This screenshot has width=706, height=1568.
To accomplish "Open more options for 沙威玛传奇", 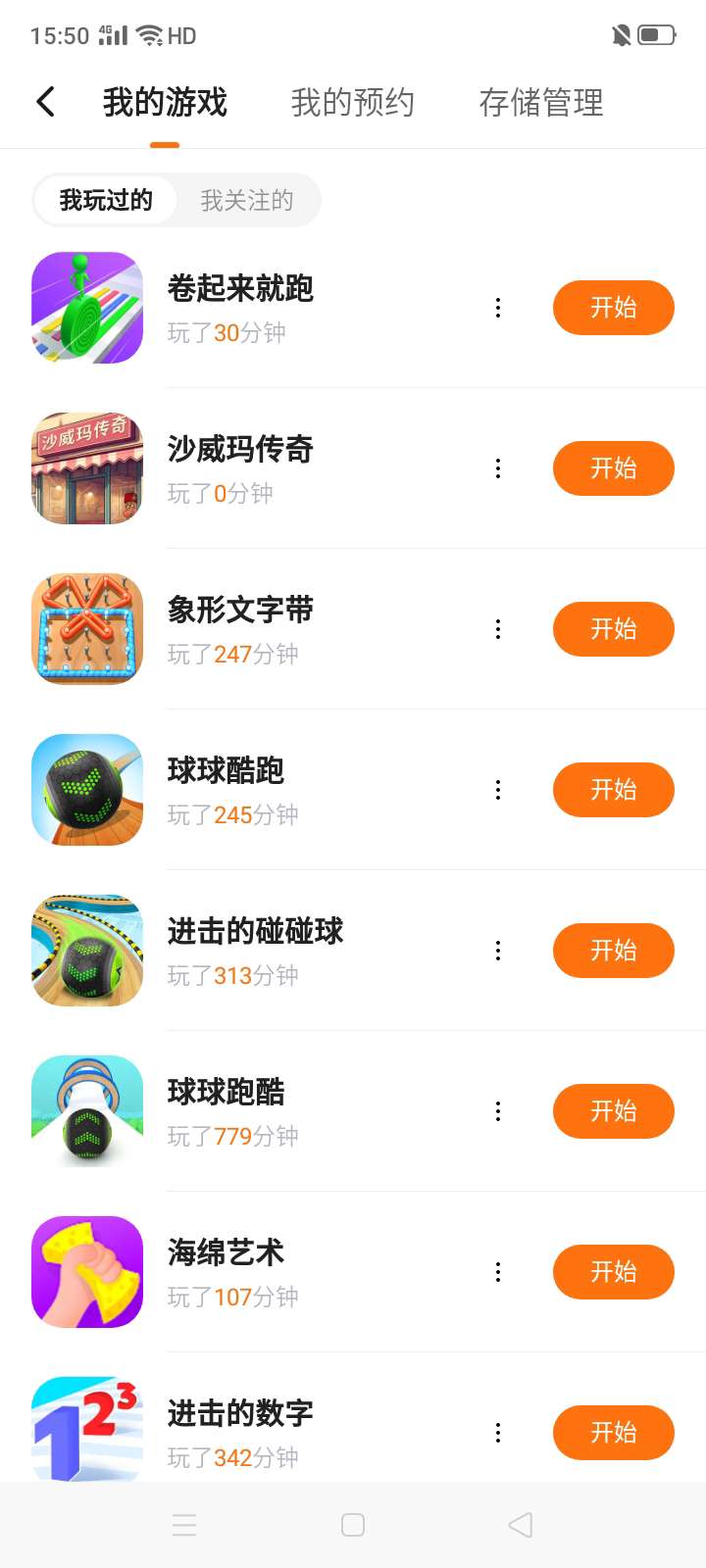I will click(498, 468).
